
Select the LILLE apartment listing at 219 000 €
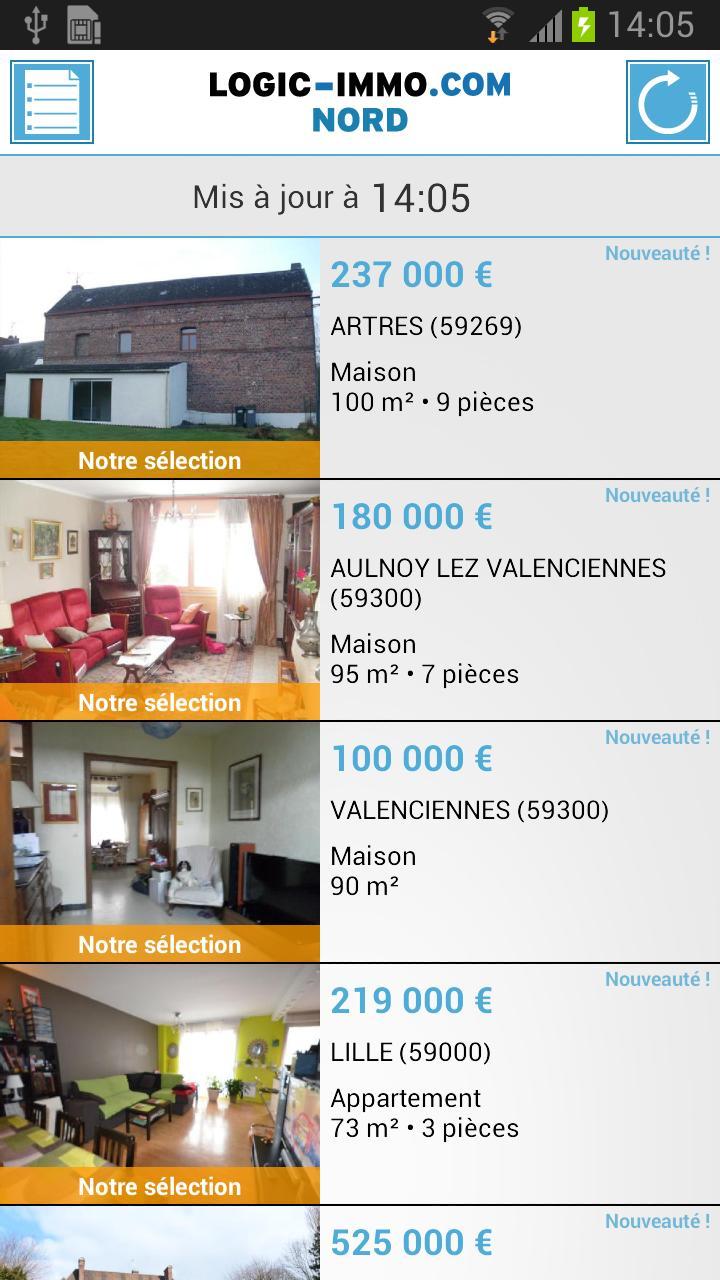click(360, 1084)
